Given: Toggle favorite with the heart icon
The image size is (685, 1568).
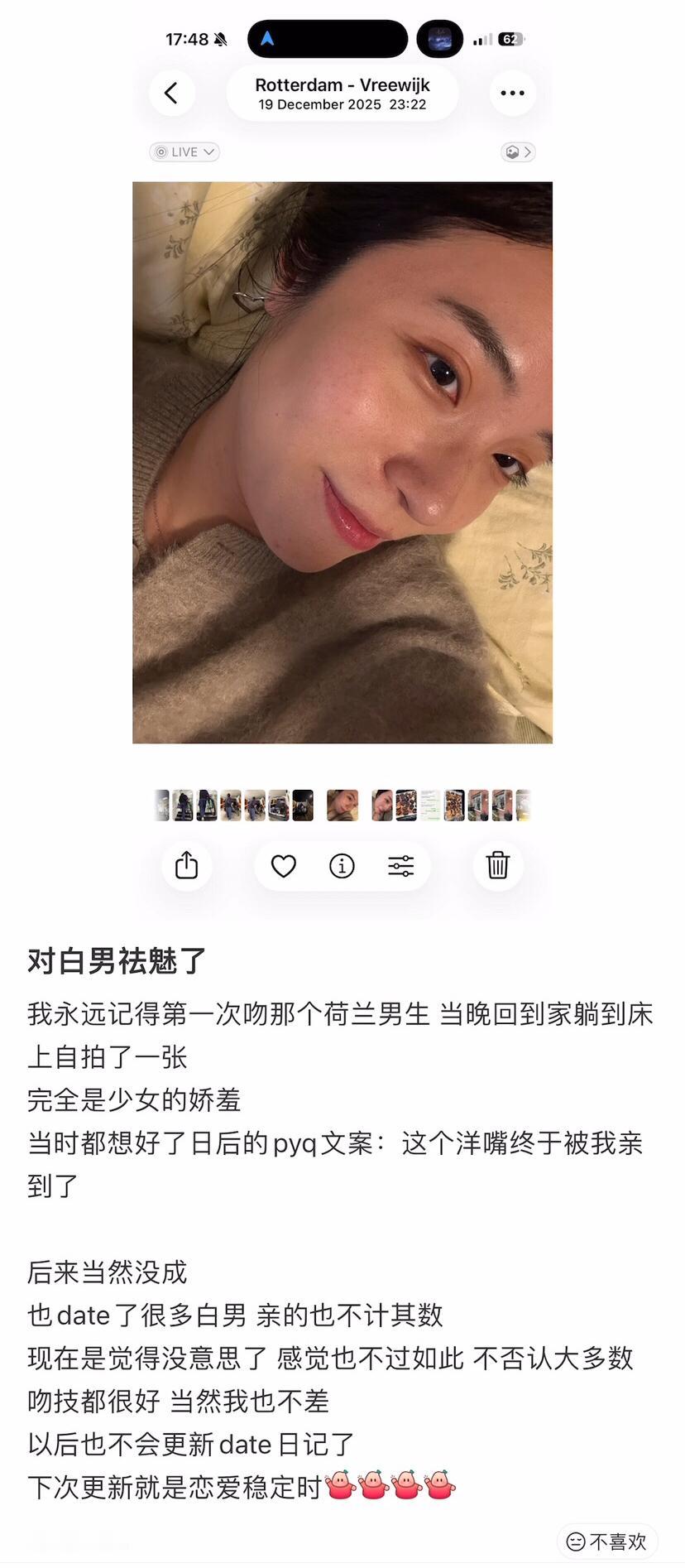Looking at the screenshot, I should (283, 865).
